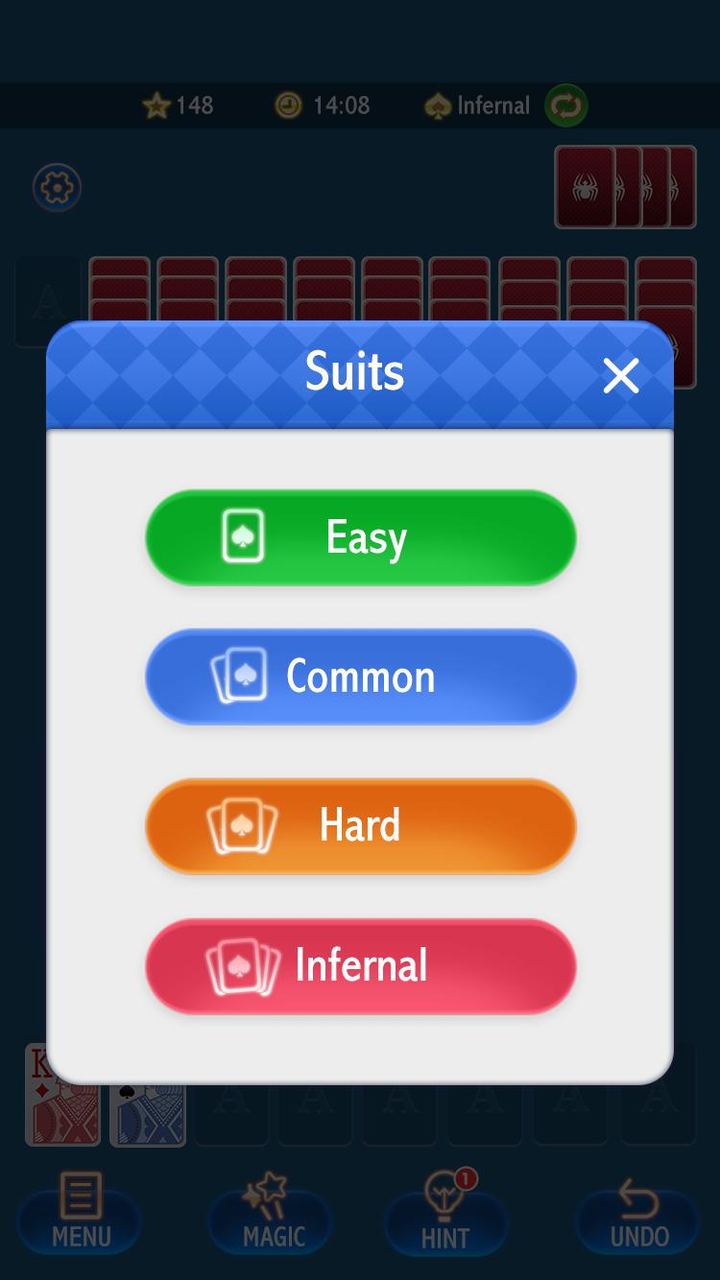Select the Easy difficulty
Screen dimensions: 720x1280
360,537
